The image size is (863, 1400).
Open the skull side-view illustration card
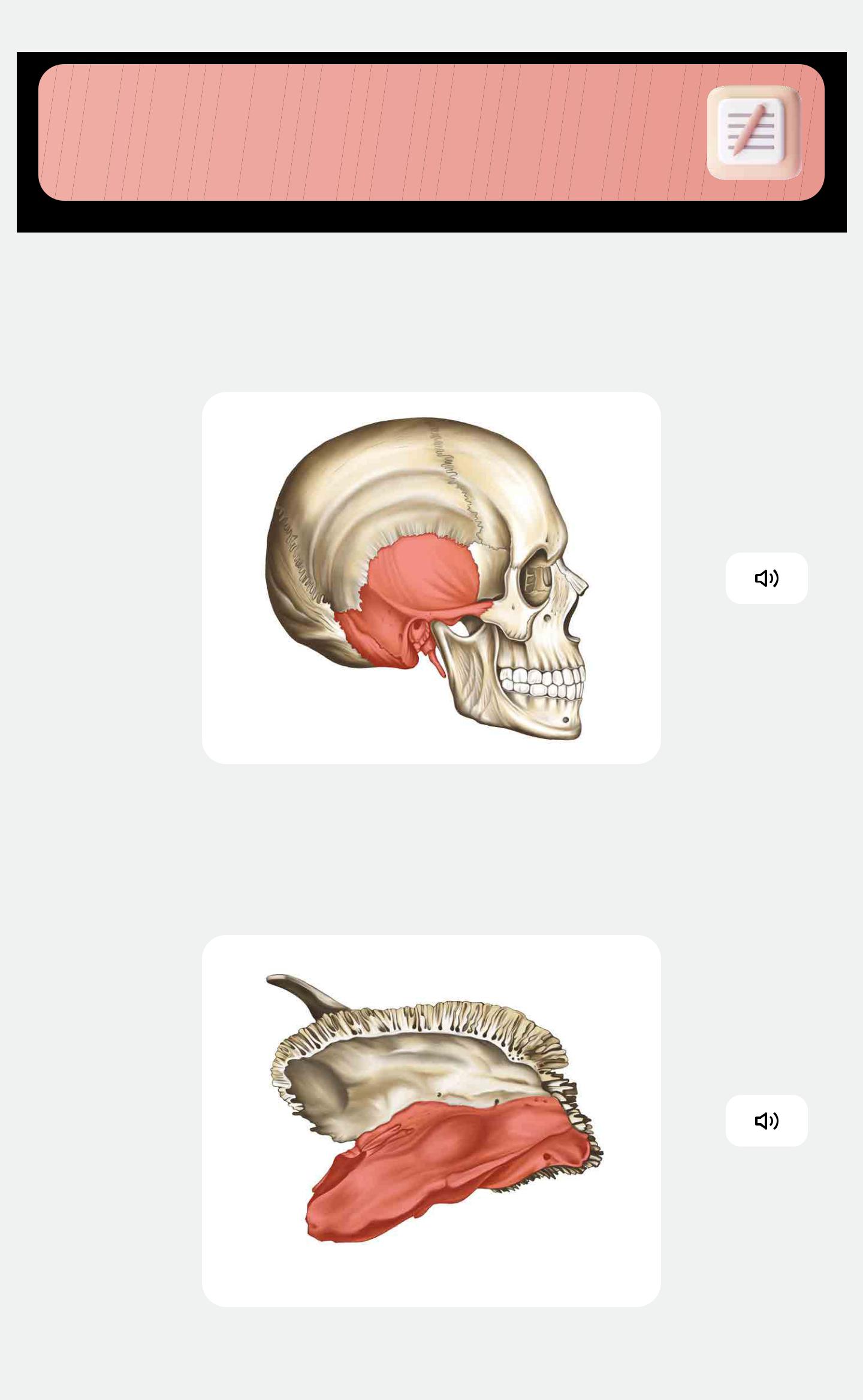[431, 578]
